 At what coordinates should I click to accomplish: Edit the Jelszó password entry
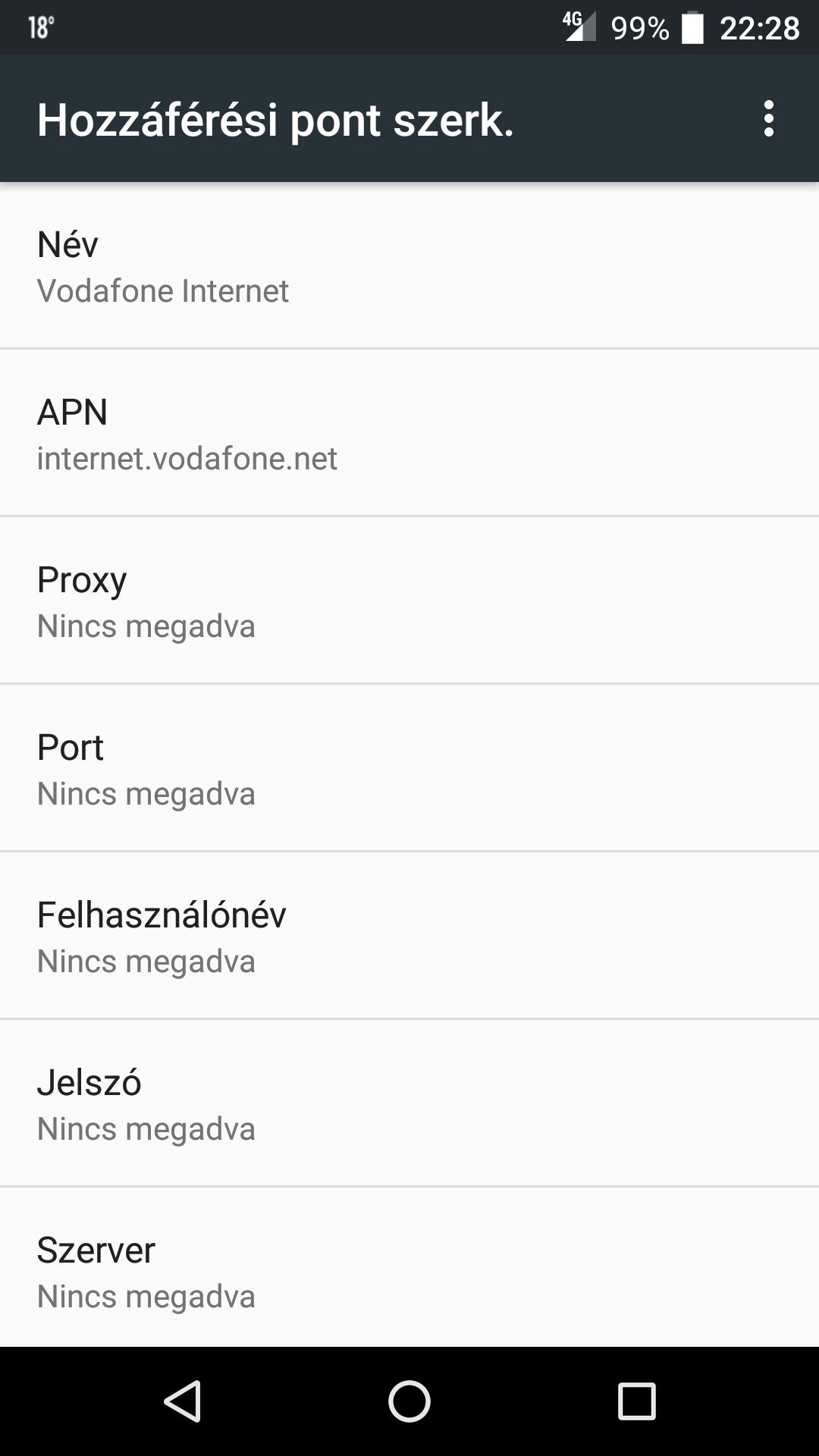(409, 1103)
